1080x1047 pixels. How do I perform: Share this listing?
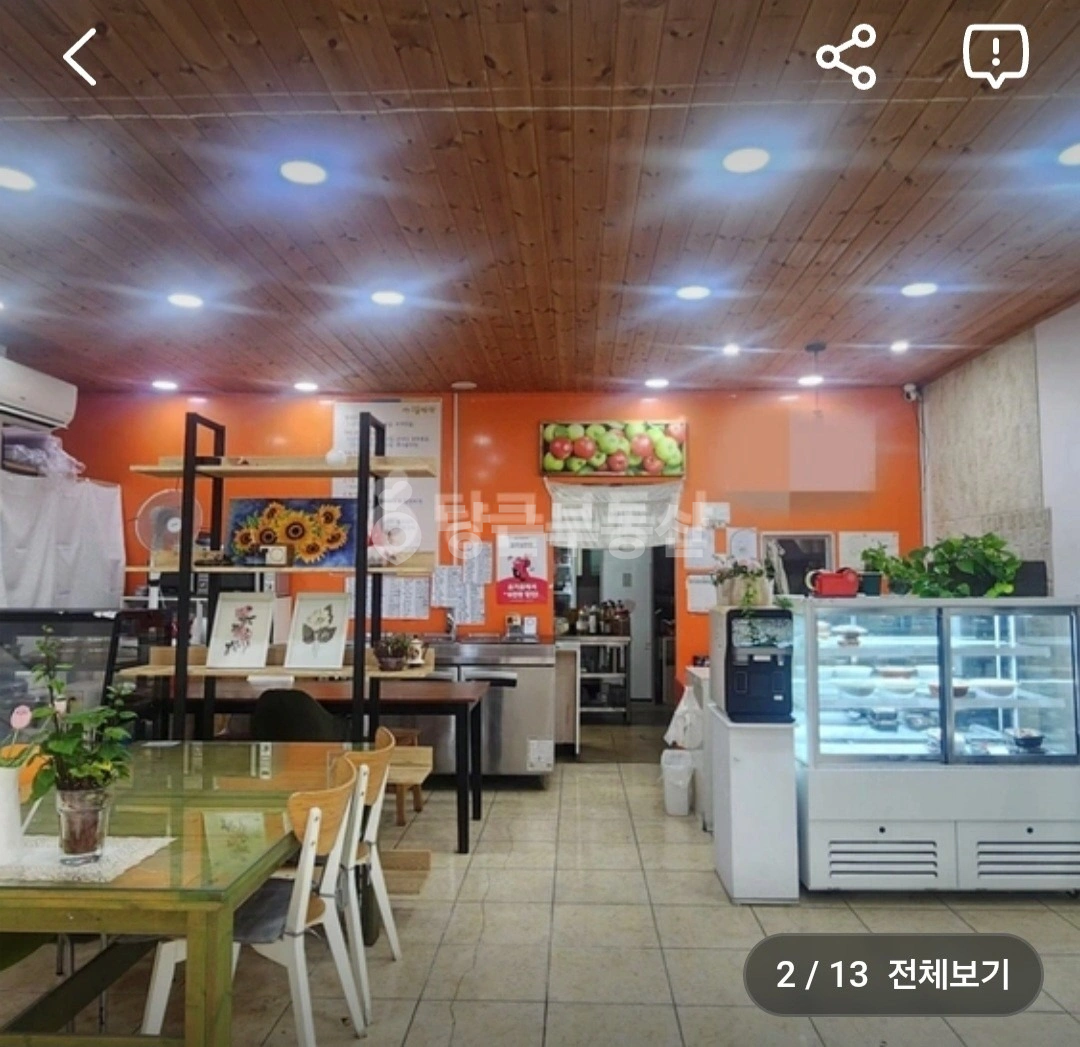coord(846,56)
